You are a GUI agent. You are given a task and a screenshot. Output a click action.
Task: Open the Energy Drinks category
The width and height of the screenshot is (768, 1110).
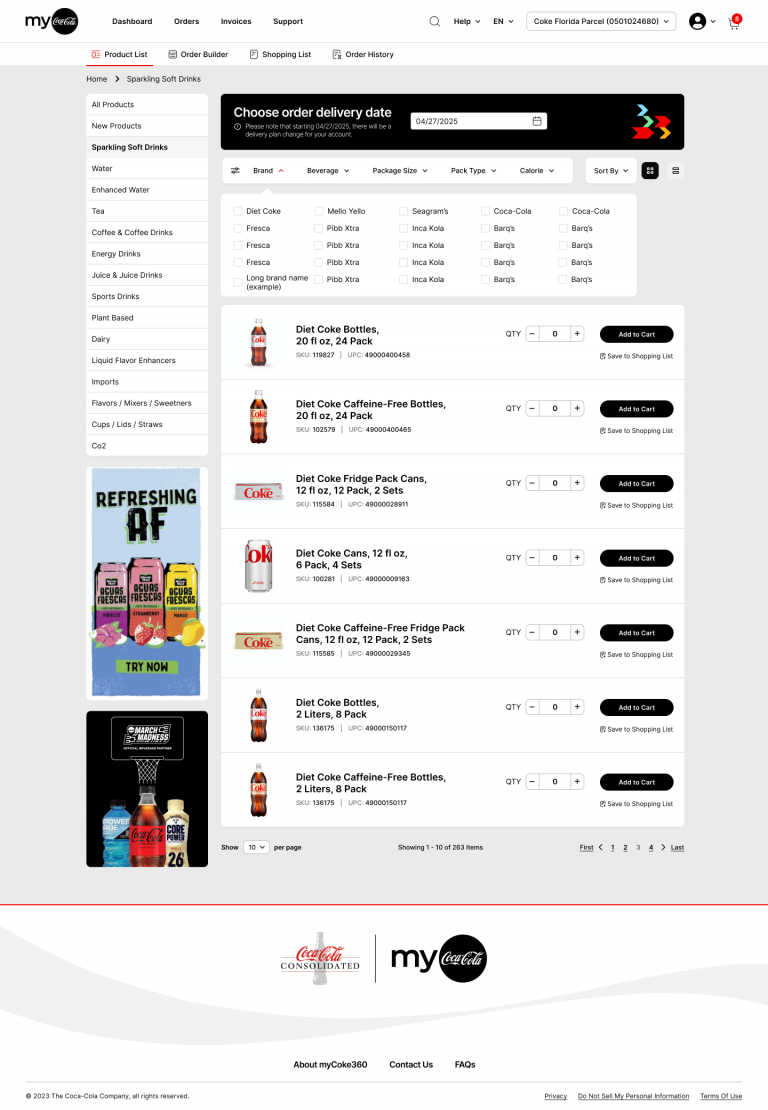116,254
